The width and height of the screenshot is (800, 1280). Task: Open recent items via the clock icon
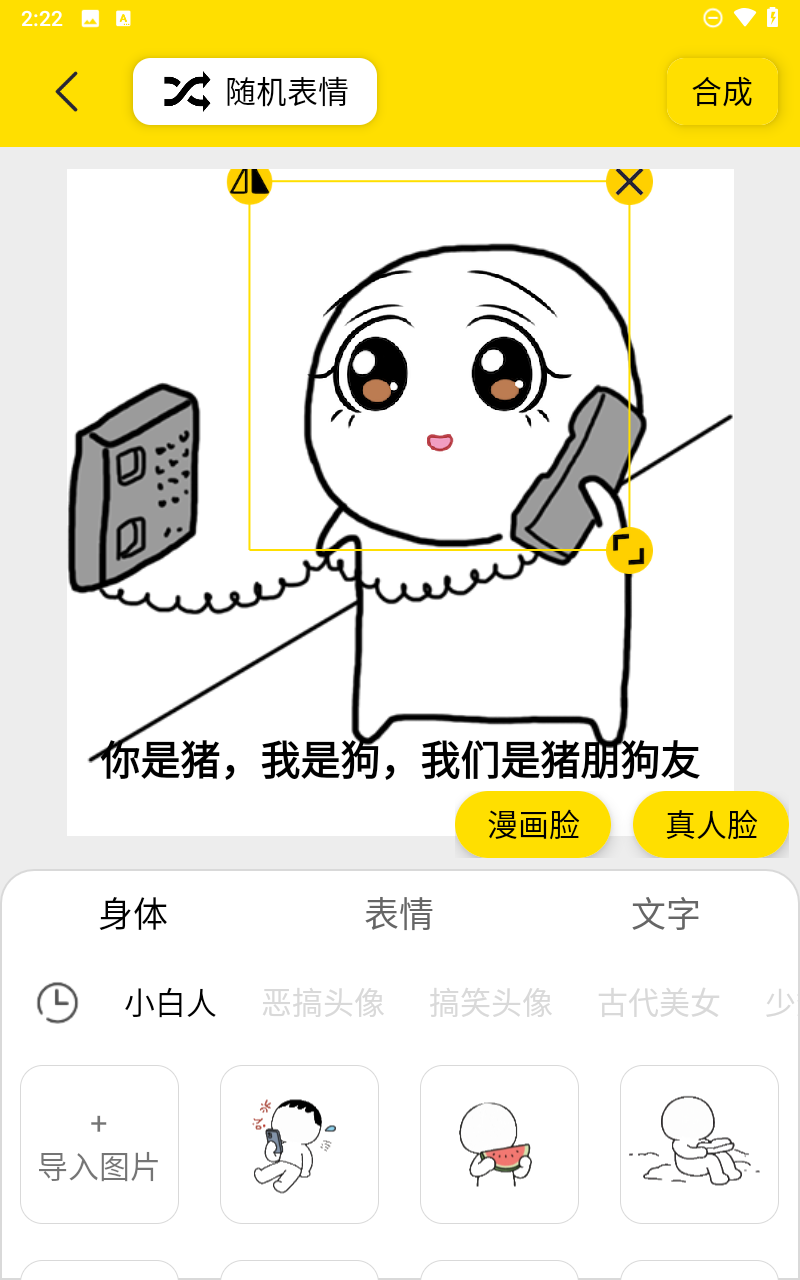click(x=57, y=1002)
